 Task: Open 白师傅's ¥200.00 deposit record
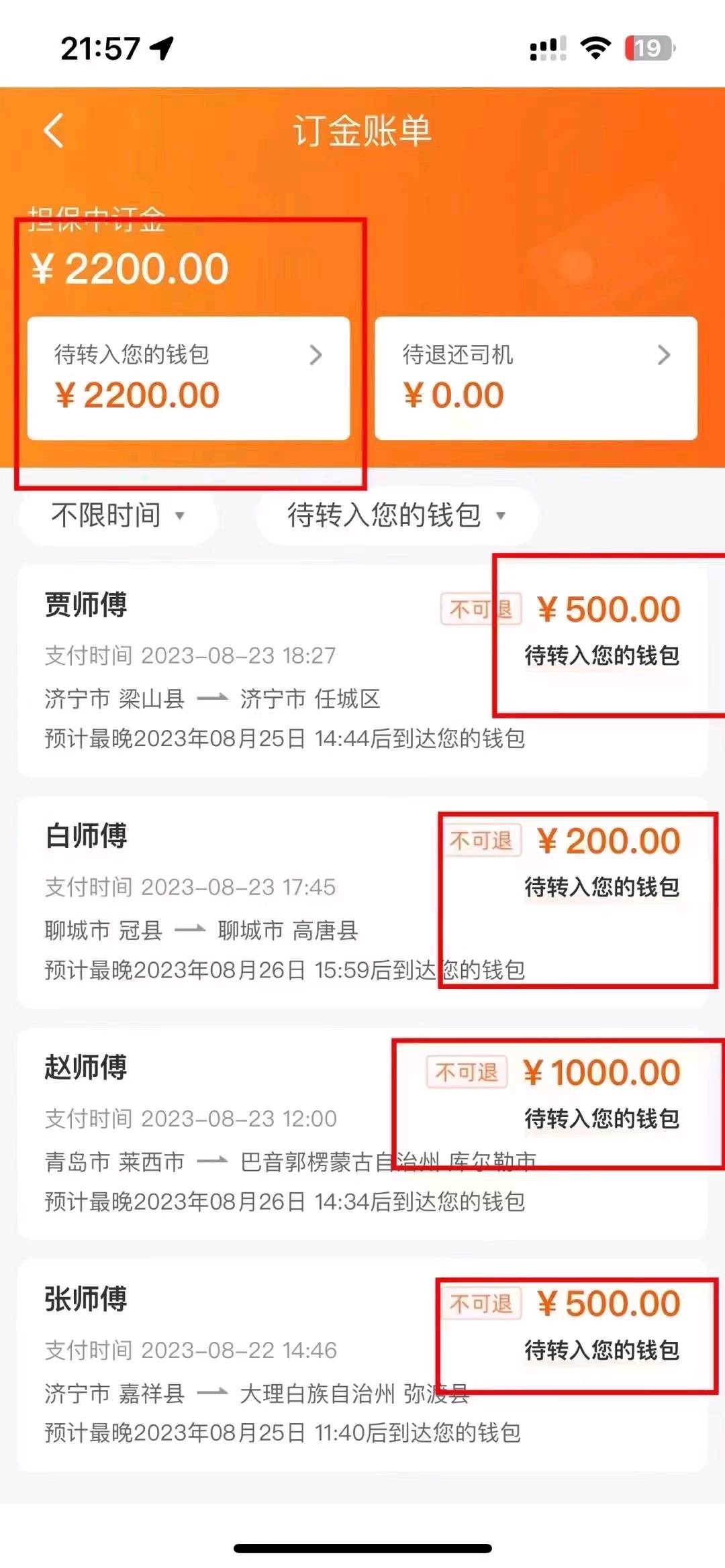tap(362, 902)
